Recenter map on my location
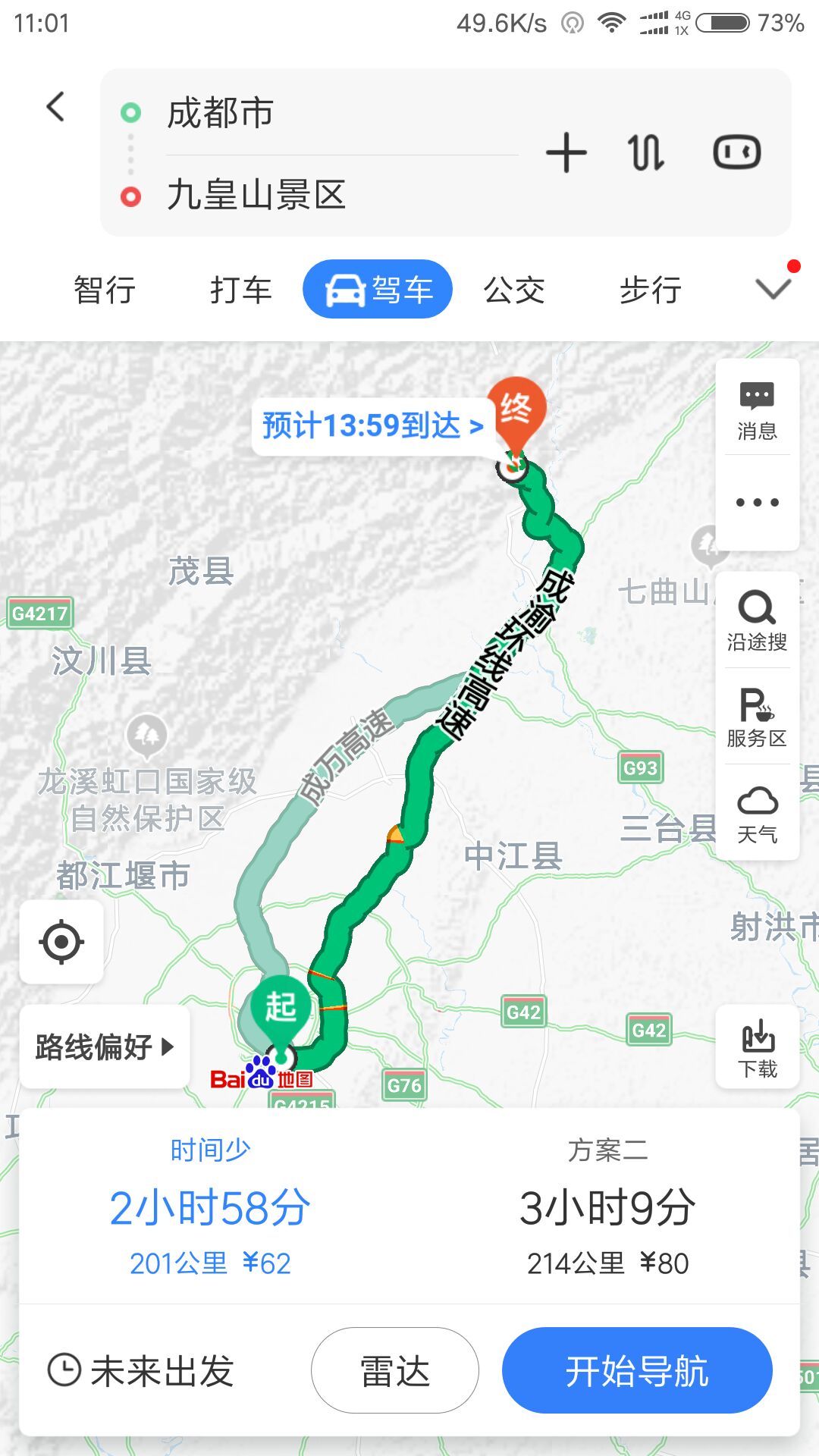The image size is (819, 1456). coord(61,942)
